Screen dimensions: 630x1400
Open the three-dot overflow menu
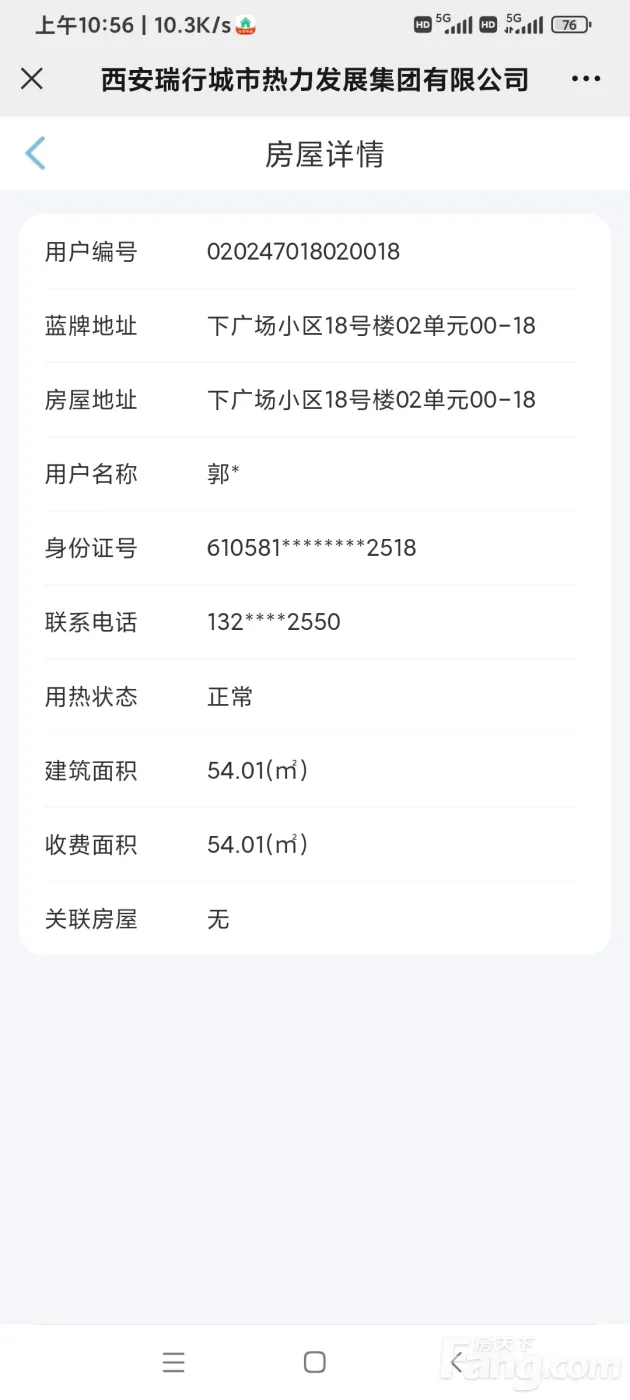[x=586, y=79]
